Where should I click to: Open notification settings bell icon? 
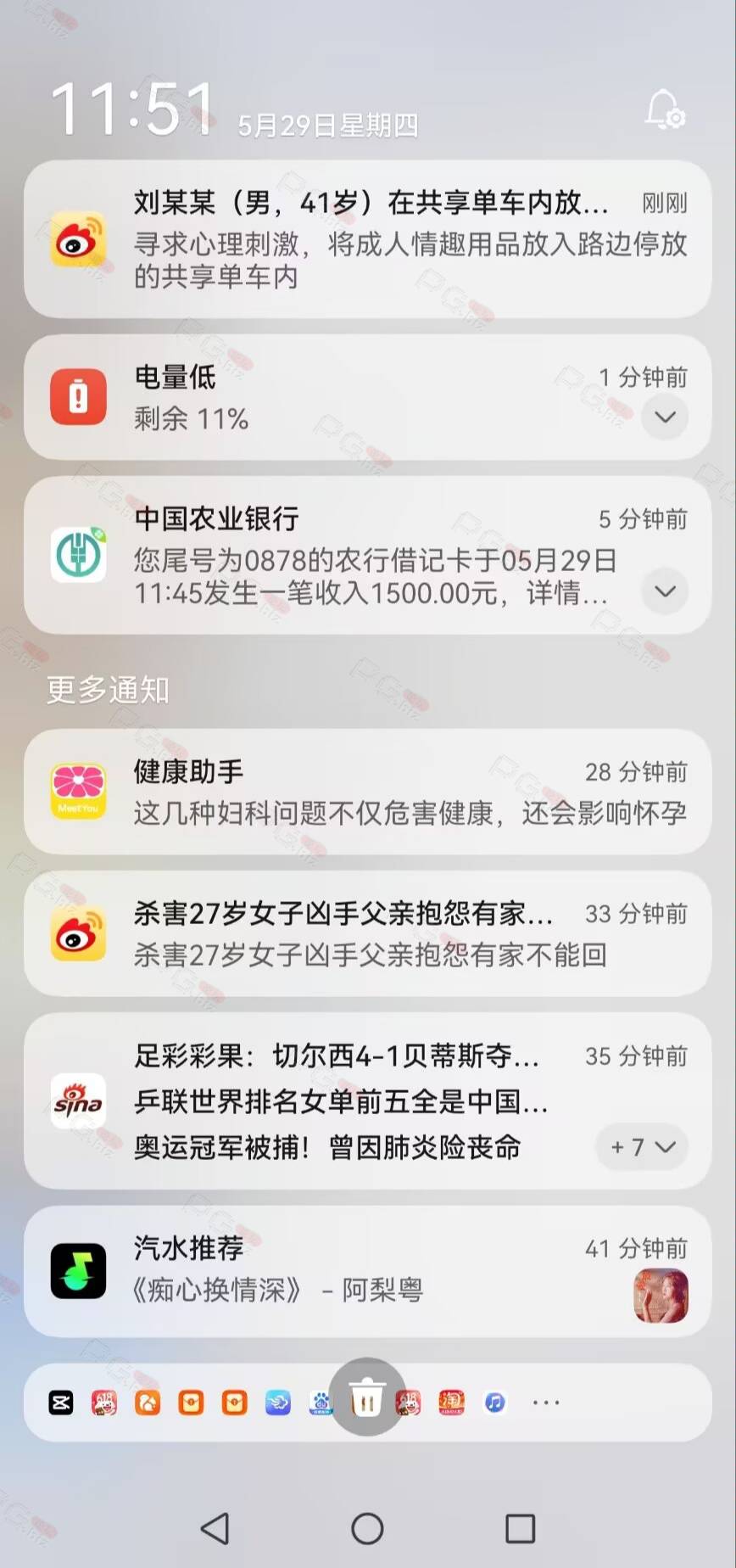[x=665, y=111]
